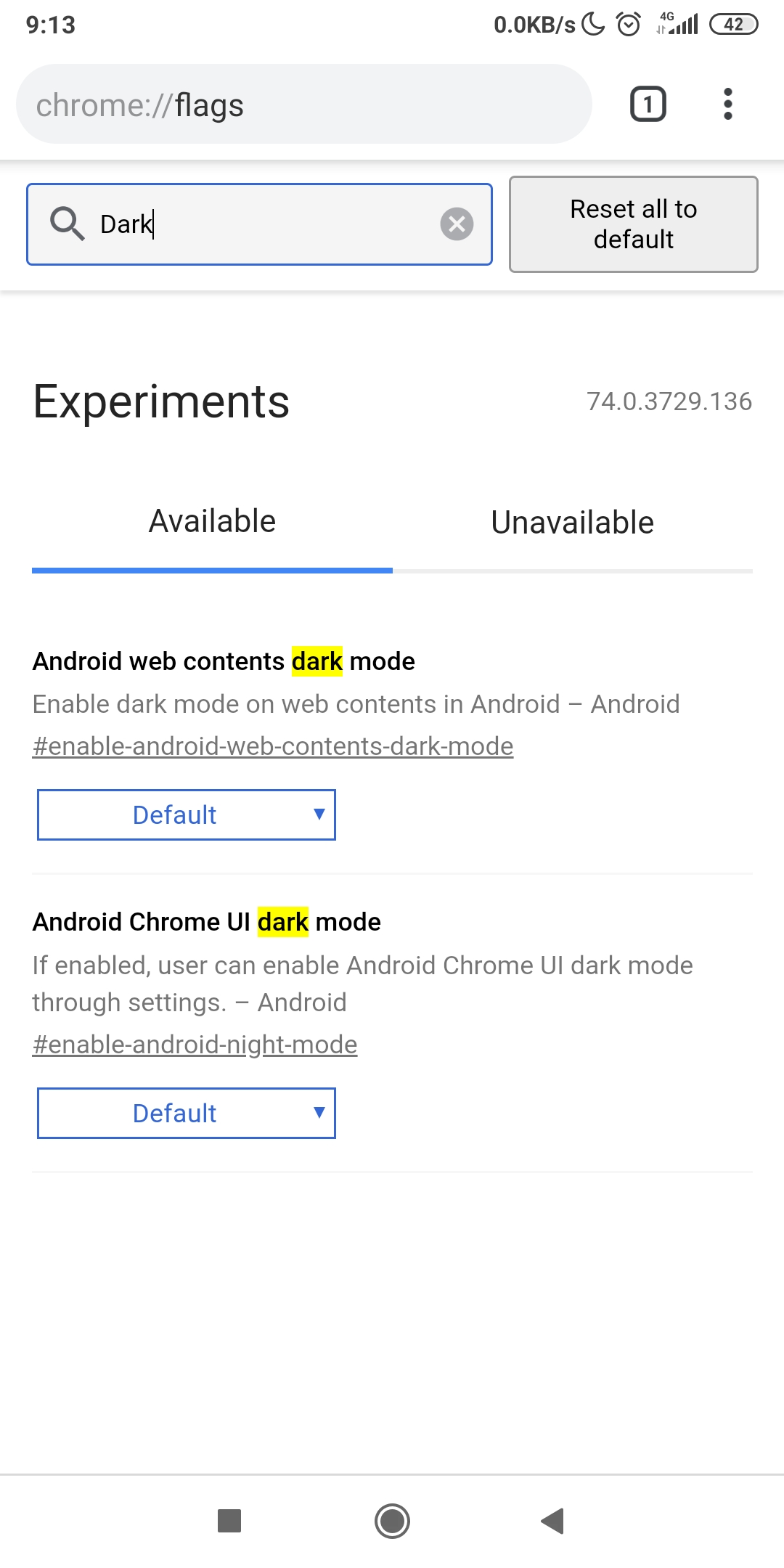This screenshot has height=1568, width=784.
Task: Tap the chrome://flags address bar
Action: (x=303, y=105)
